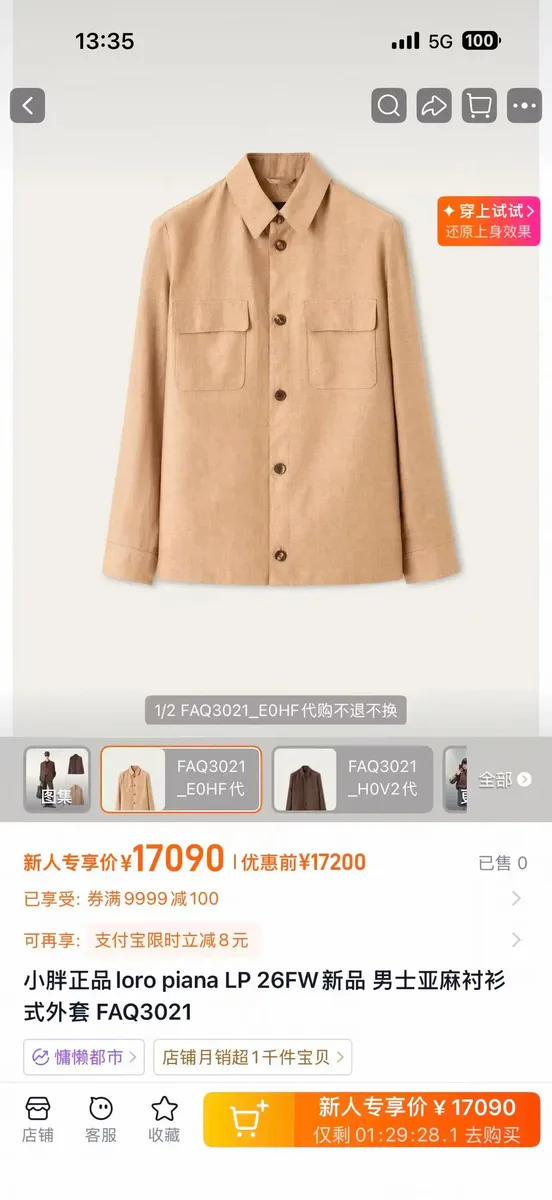This screenshot has width=552, height=1200.
Task: Expand the 已享受 券满9999减100 coupon row
Action: [274, 899]
